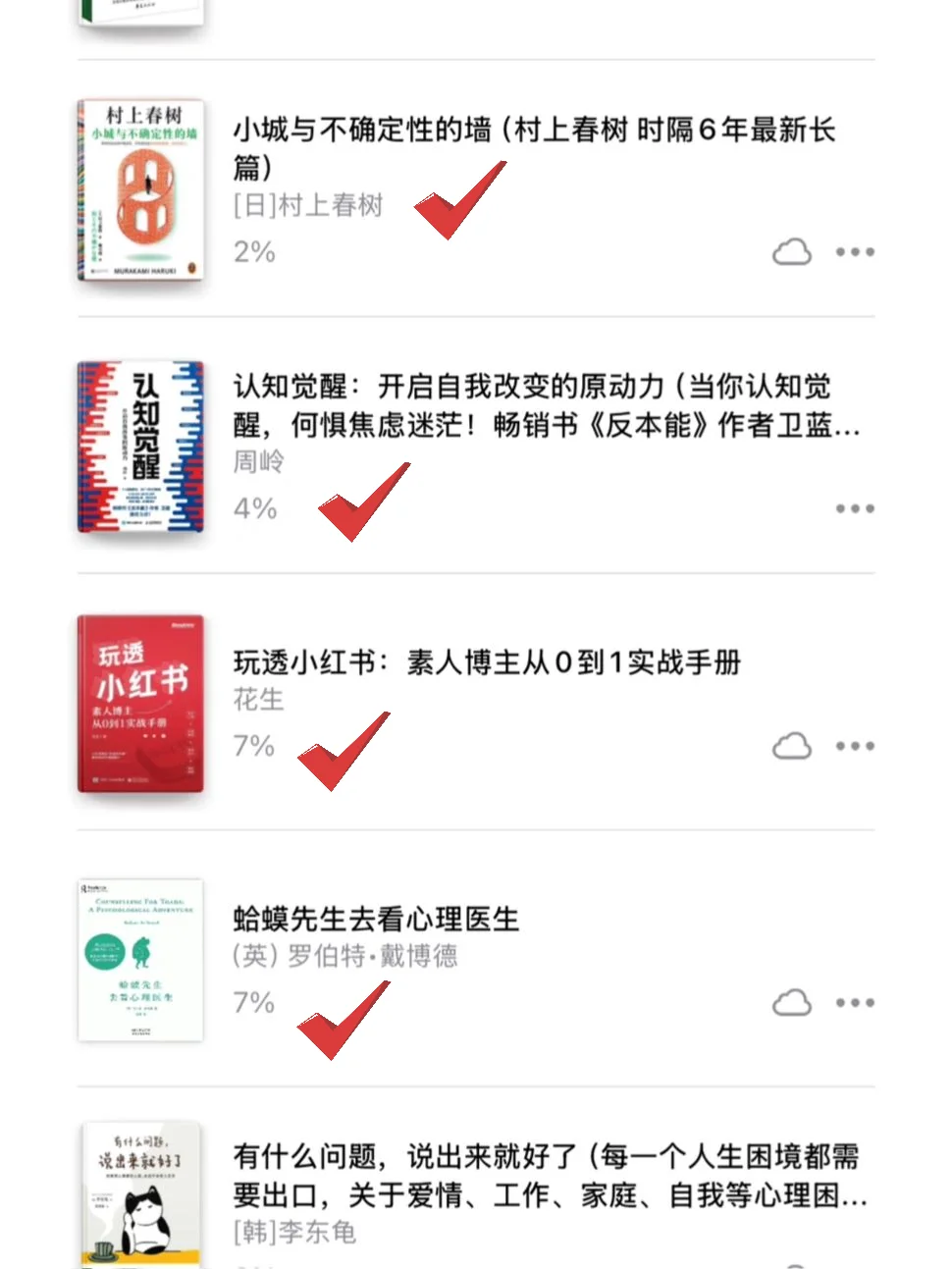Viewport: 952px width, 1269px height.
Task: Open the three-dot menu for 玩透小红书
Action: coord(855,746)
